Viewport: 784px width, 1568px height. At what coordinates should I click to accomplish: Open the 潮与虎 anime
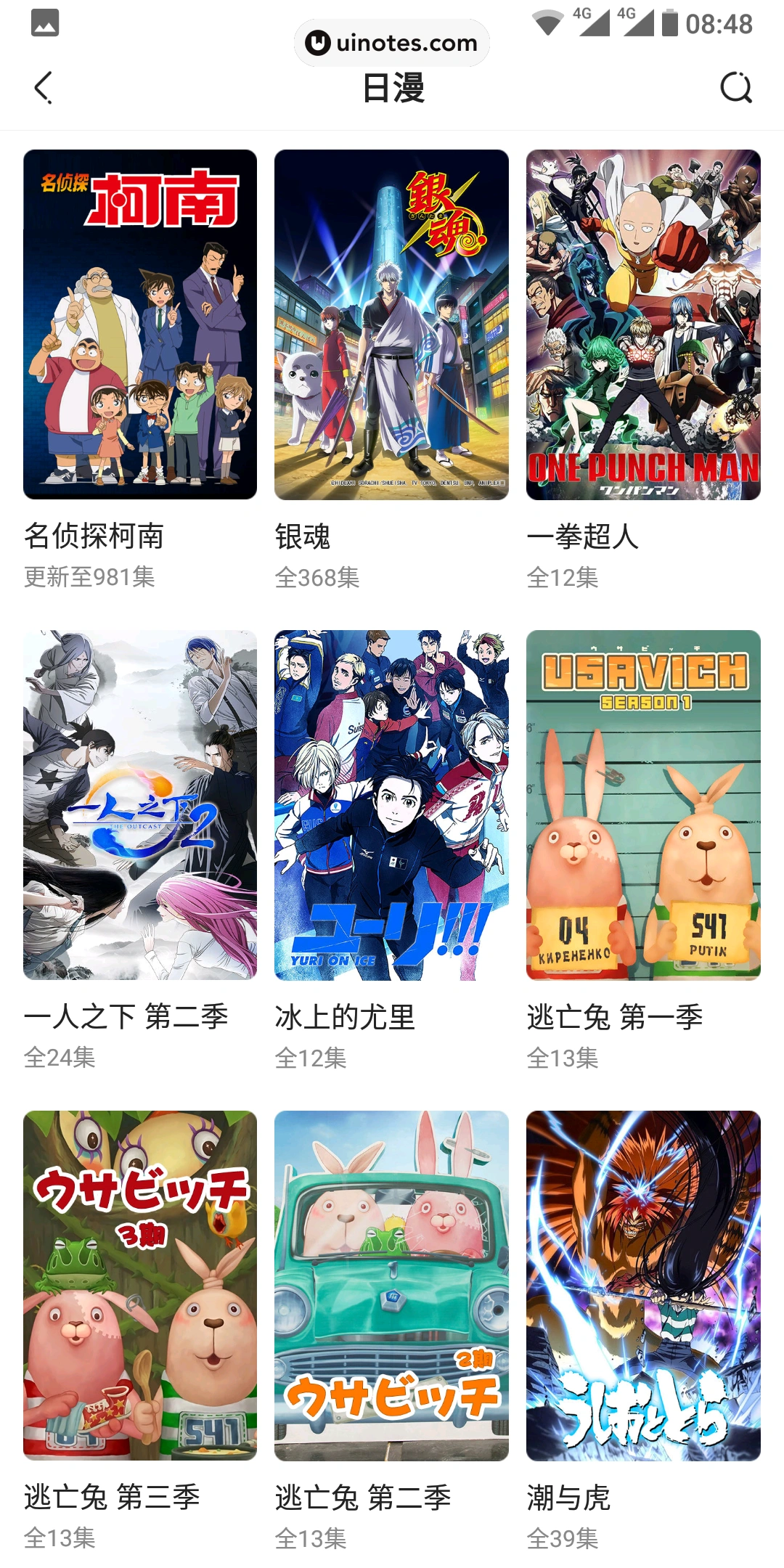[643, 1286]
